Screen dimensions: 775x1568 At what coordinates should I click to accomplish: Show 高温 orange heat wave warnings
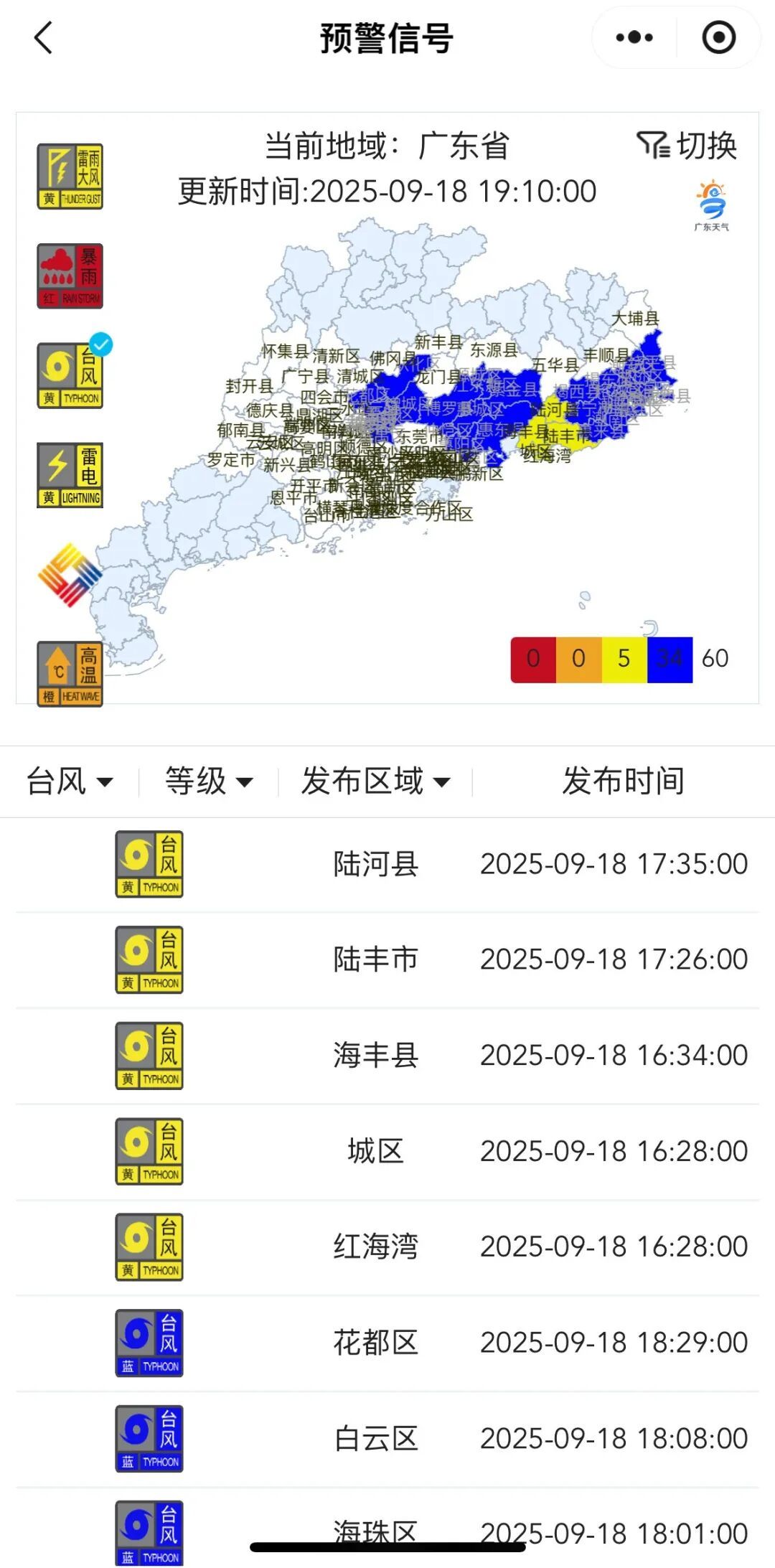click(x=70, y=674)
